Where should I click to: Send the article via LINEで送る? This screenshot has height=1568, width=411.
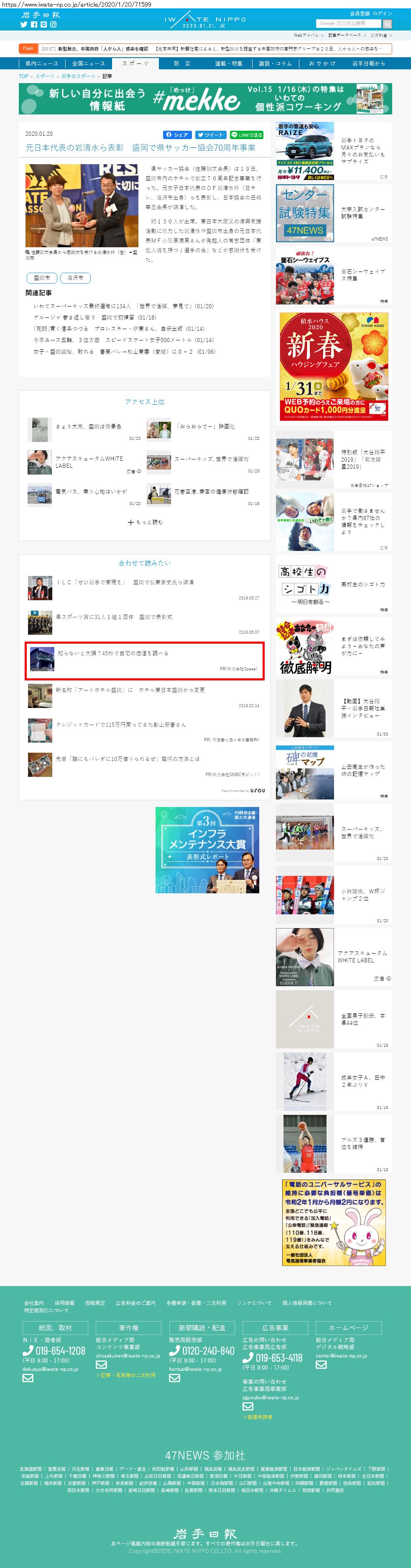coord(246,134)
